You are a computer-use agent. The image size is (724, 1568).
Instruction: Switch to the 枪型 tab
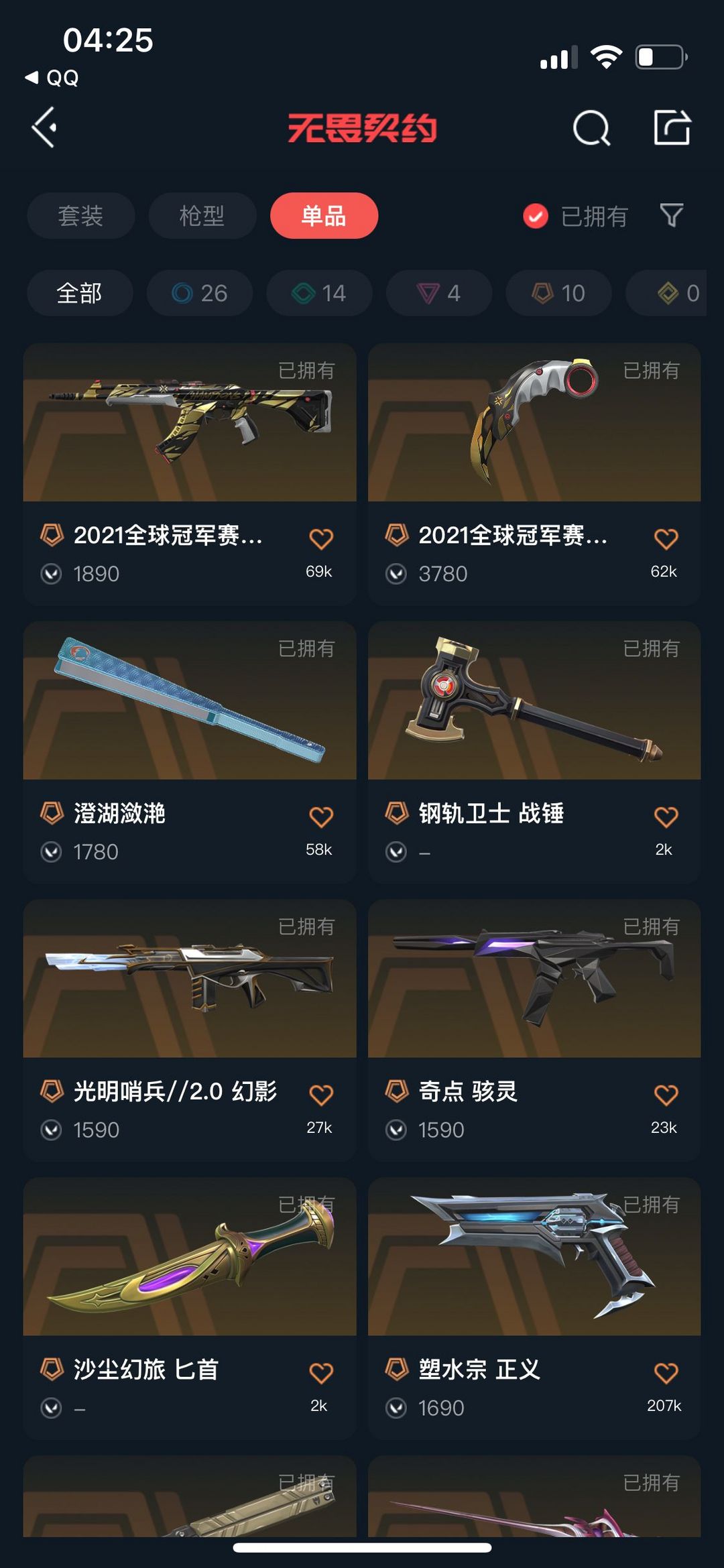tap(202, 216)
